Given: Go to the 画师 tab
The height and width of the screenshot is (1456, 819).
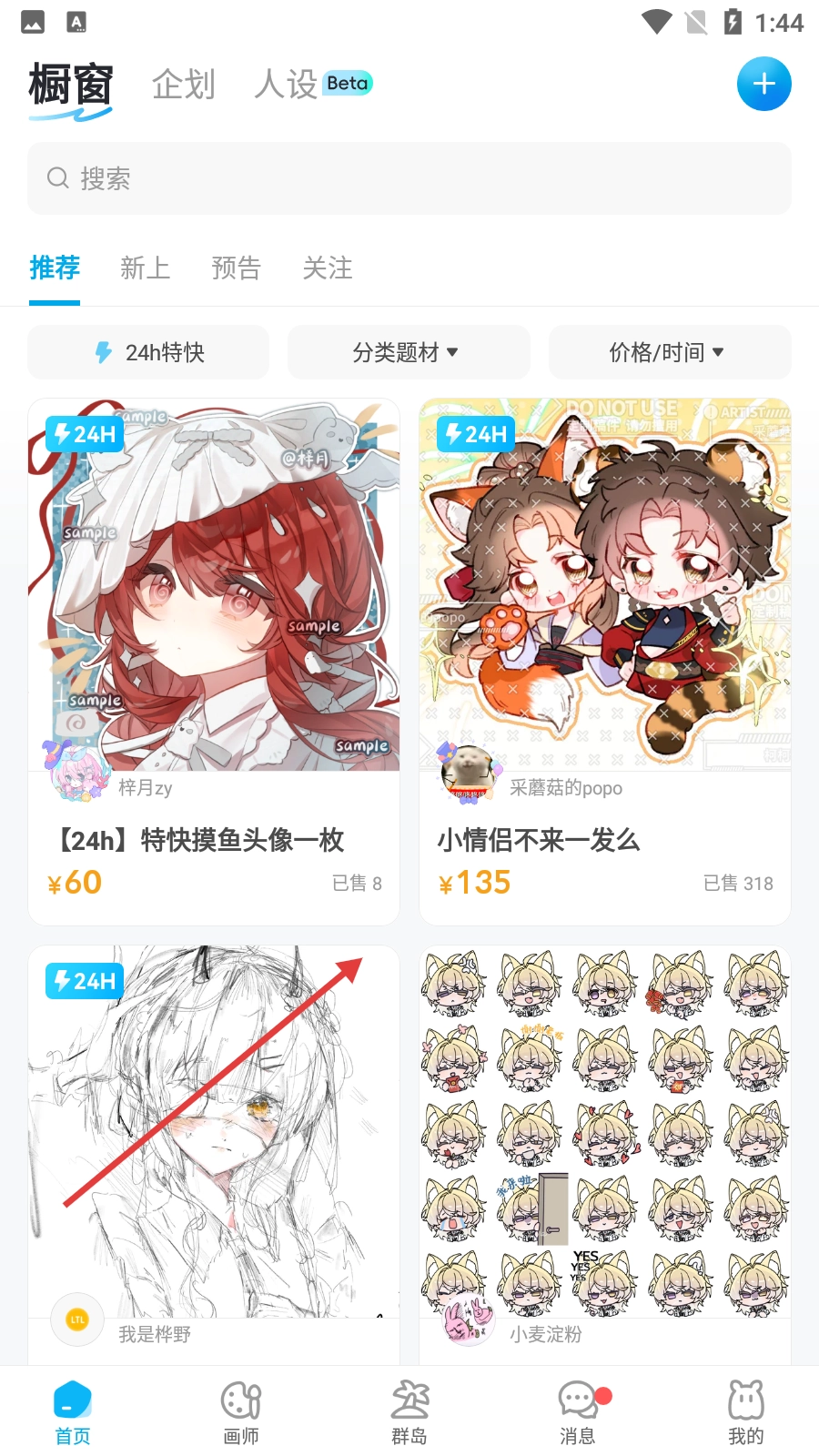Looking at the screenshot, I should tap(241, 1411).
